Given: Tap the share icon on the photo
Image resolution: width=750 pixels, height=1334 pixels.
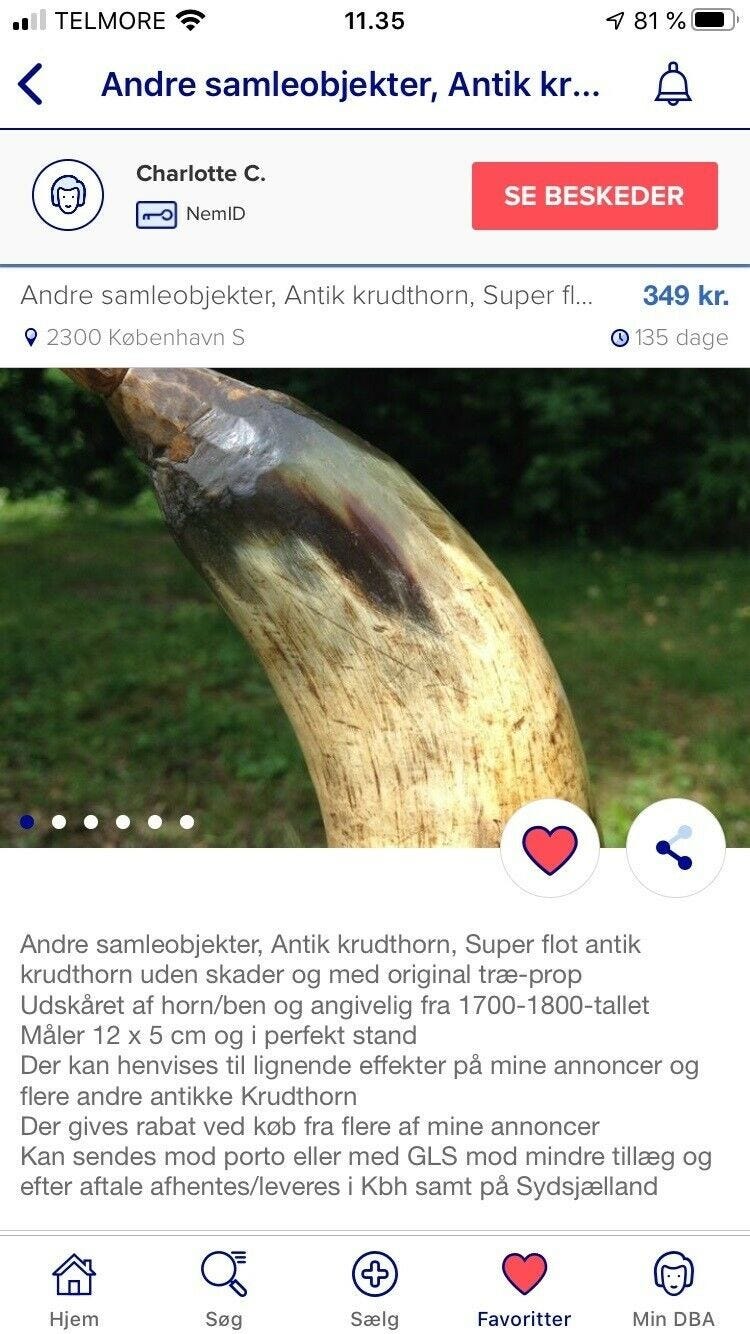Looking at the screenshot, I should pyautogui.click(x=674, y=846).
